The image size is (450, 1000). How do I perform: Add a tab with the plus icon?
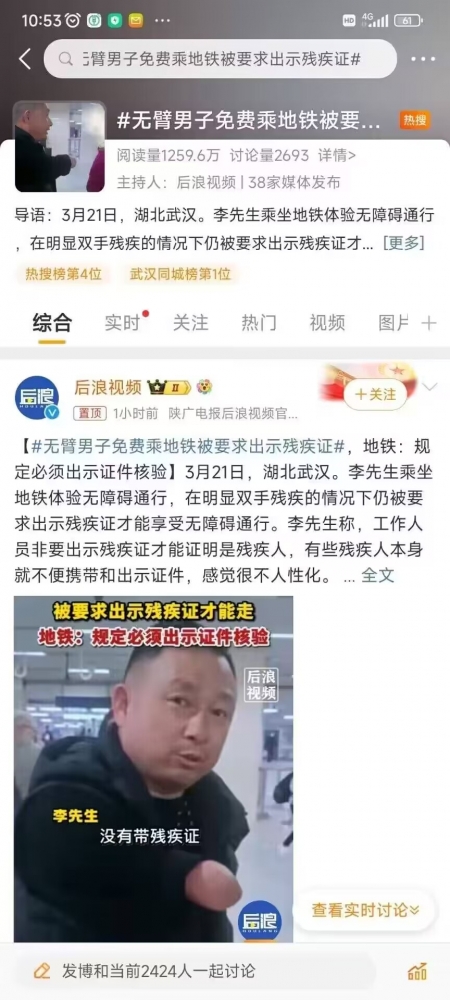click(x=429, y=323)
